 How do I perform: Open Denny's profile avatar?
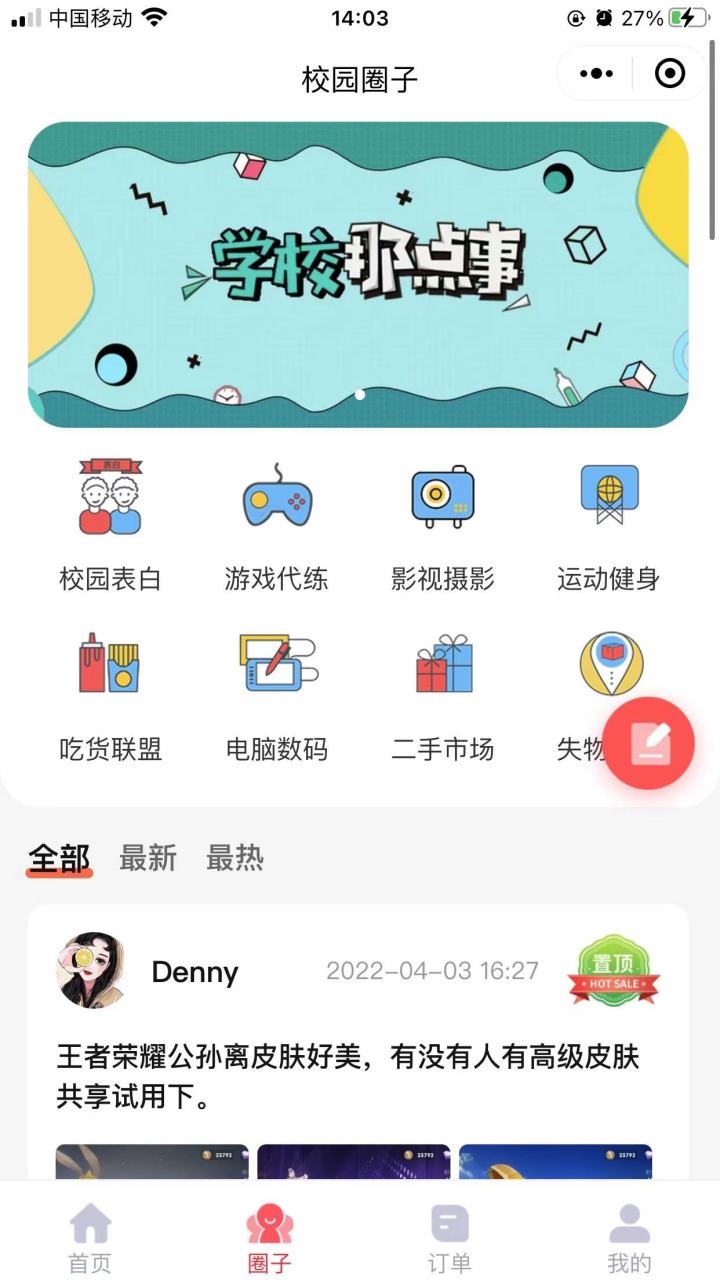tap(93, 971)
